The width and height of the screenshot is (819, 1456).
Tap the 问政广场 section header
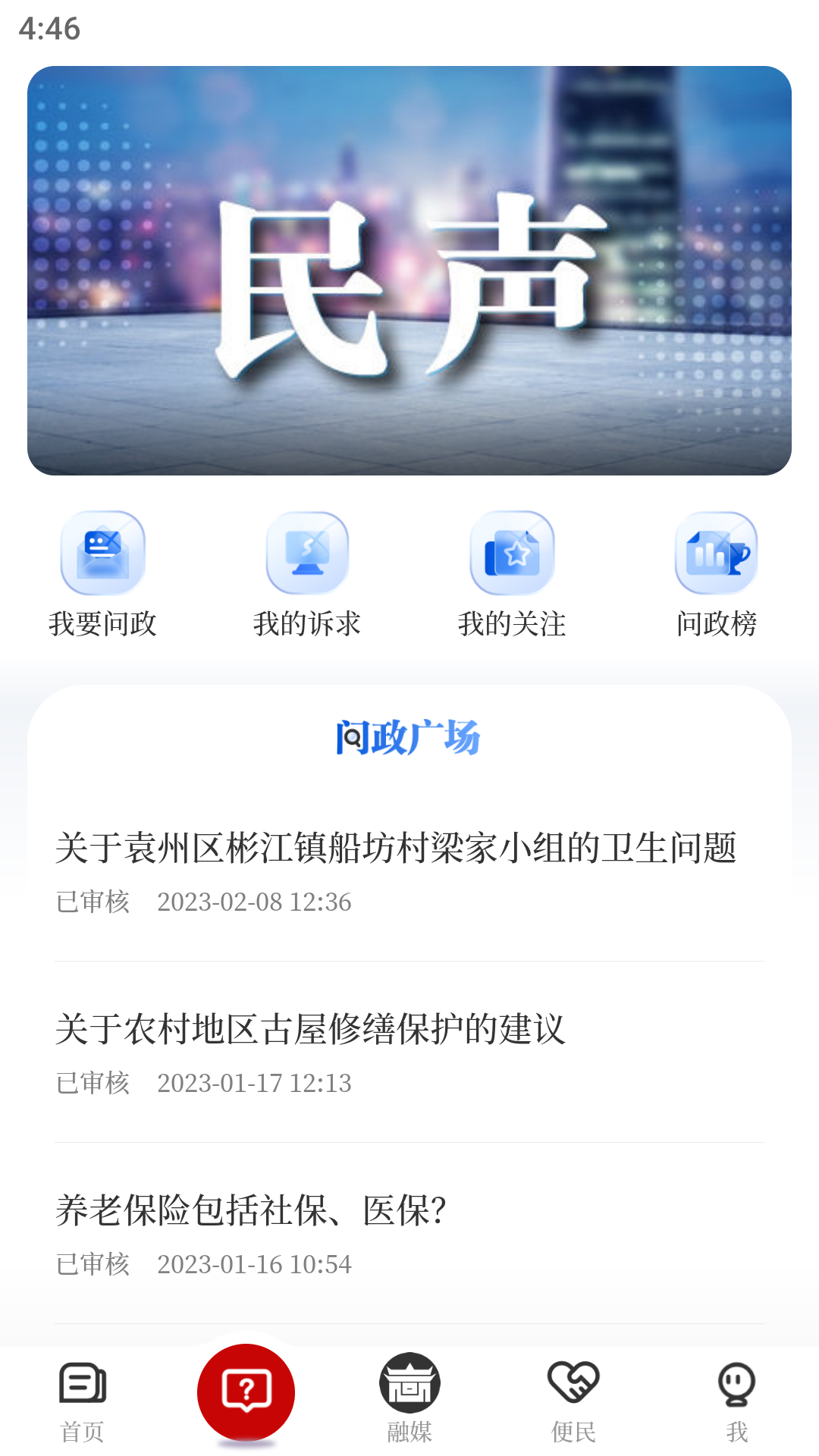409,739
